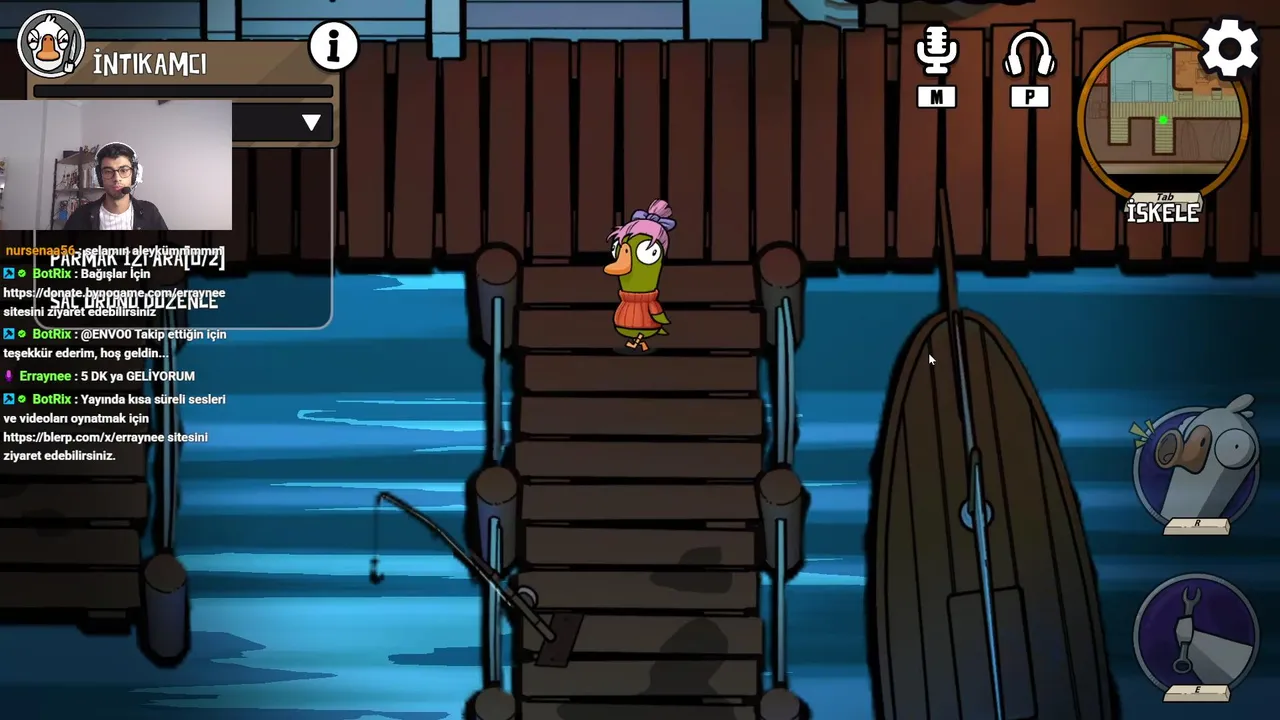This screenshot has width=1280, height=720.
Task: Collapse the task list dropdown arrow
Action: pyautogui.click(x=311, y=123)
